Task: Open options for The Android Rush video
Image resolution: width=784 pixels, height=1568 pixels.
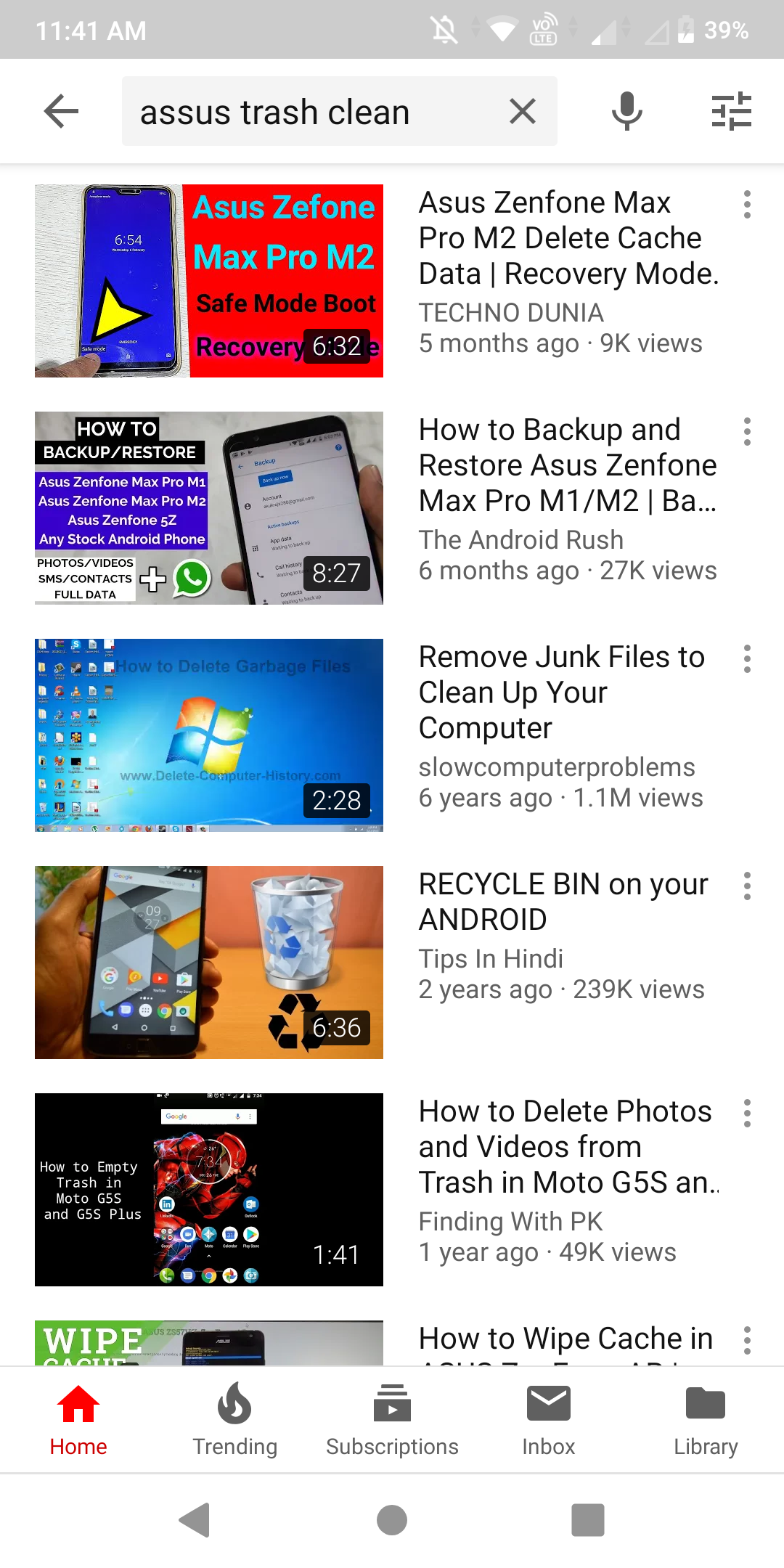Action: pyautogui.click(x=747, y=432)
